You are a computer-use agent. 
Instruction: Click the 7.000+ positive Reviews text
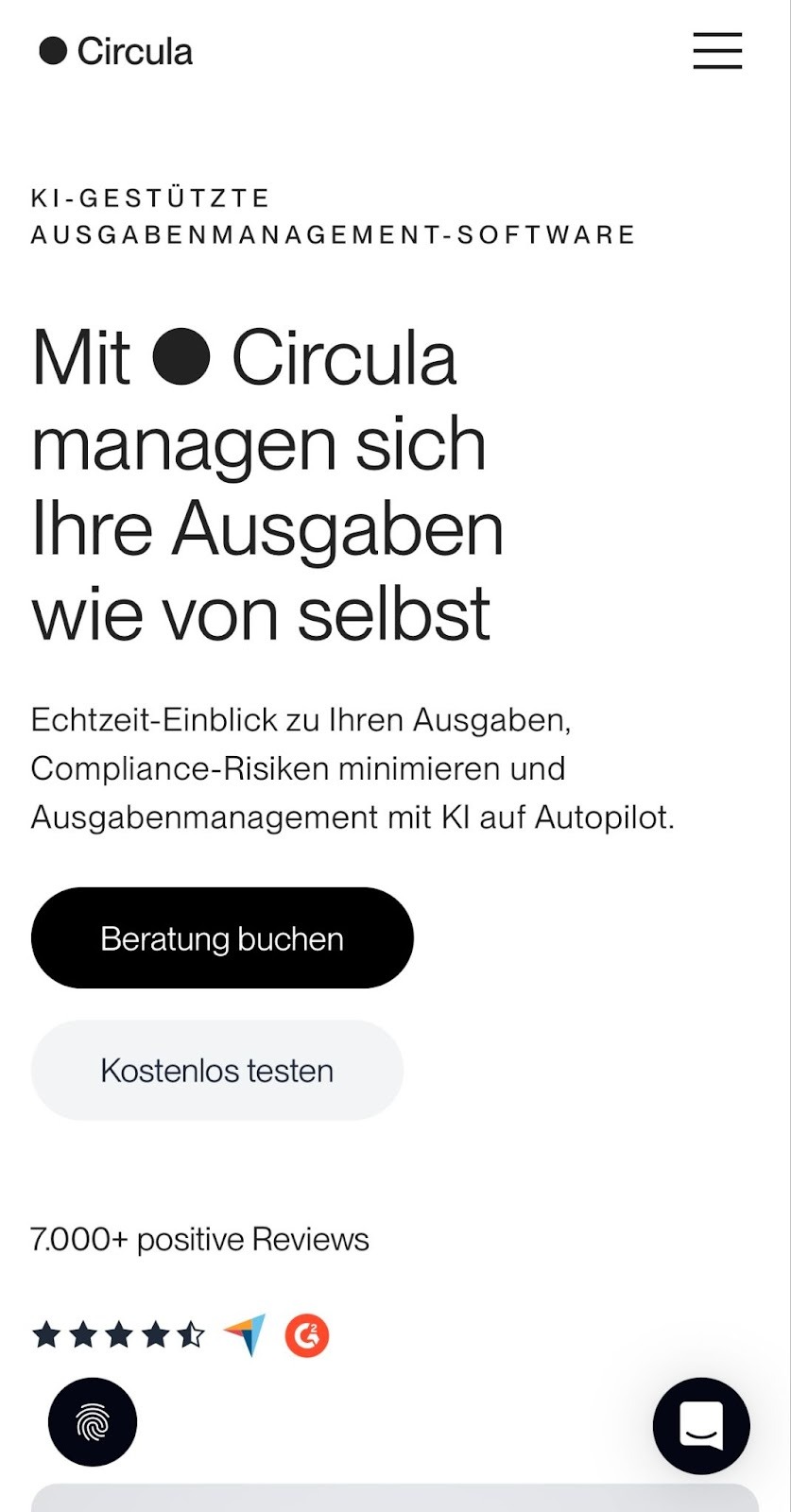coord(199,1239)
